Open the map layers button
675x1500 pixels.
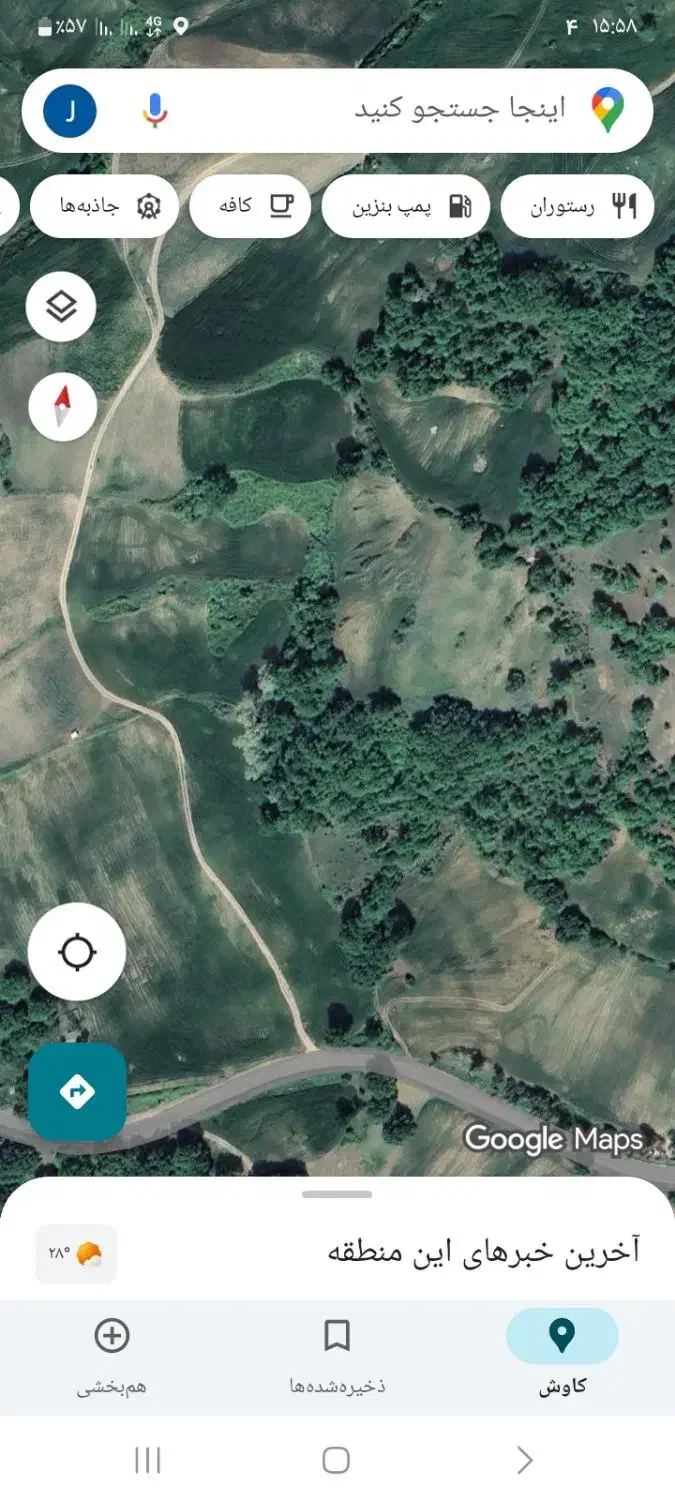(x=62, y=307)
